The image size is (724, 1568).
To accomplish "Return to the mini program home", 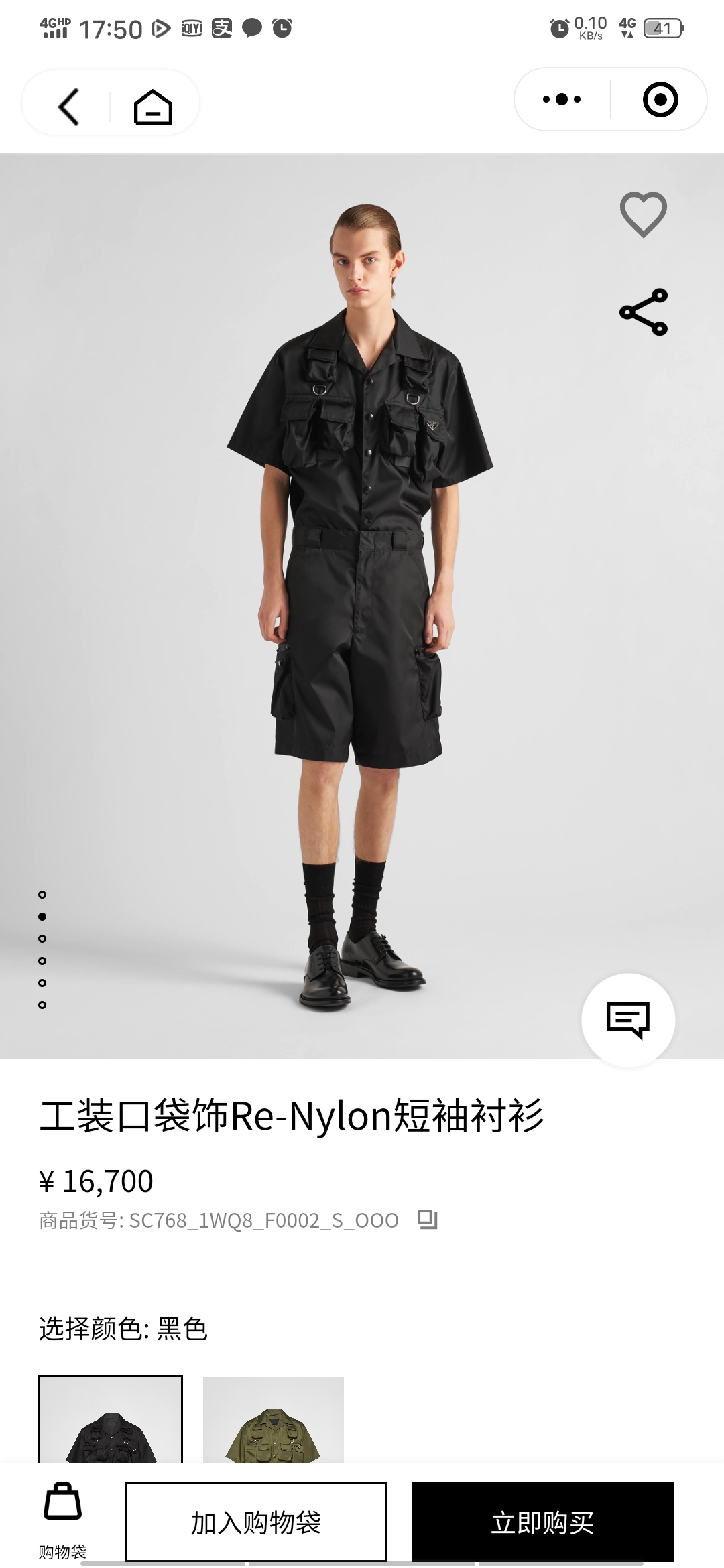I will coord(153,107).
